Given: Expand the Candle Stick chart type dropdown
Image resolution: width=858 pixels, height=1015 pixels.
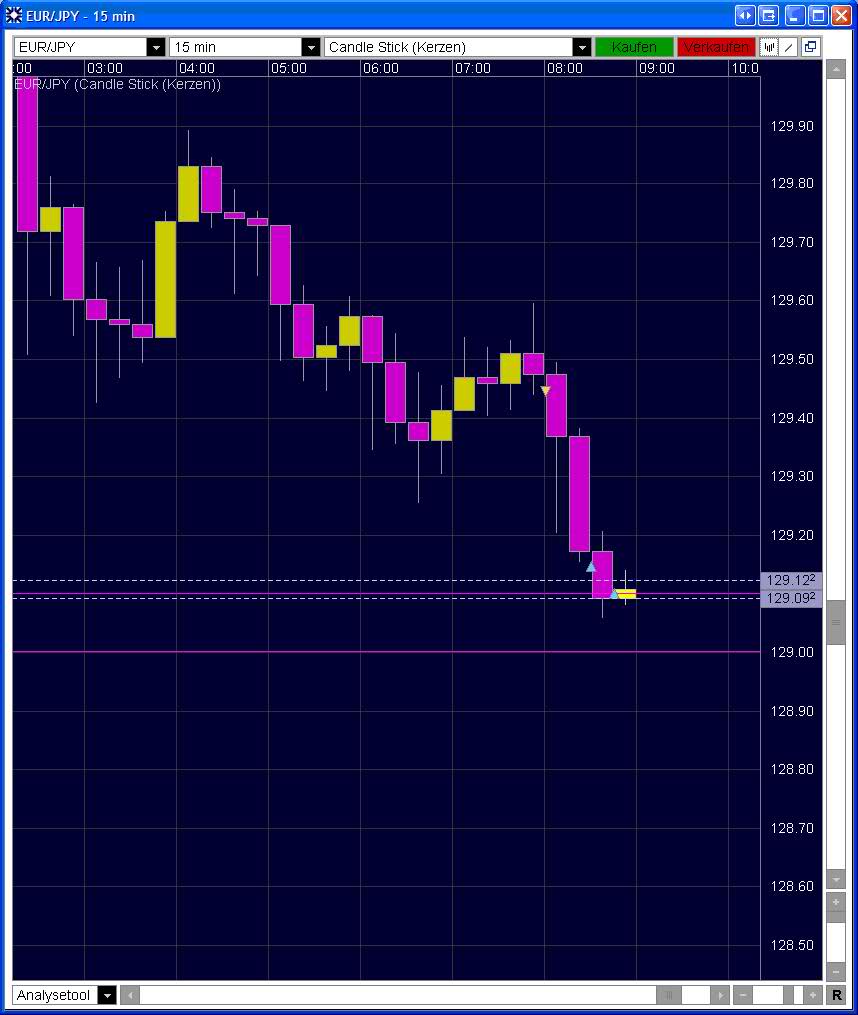Looking at the screenshot, I should click(x=582, y=47).
